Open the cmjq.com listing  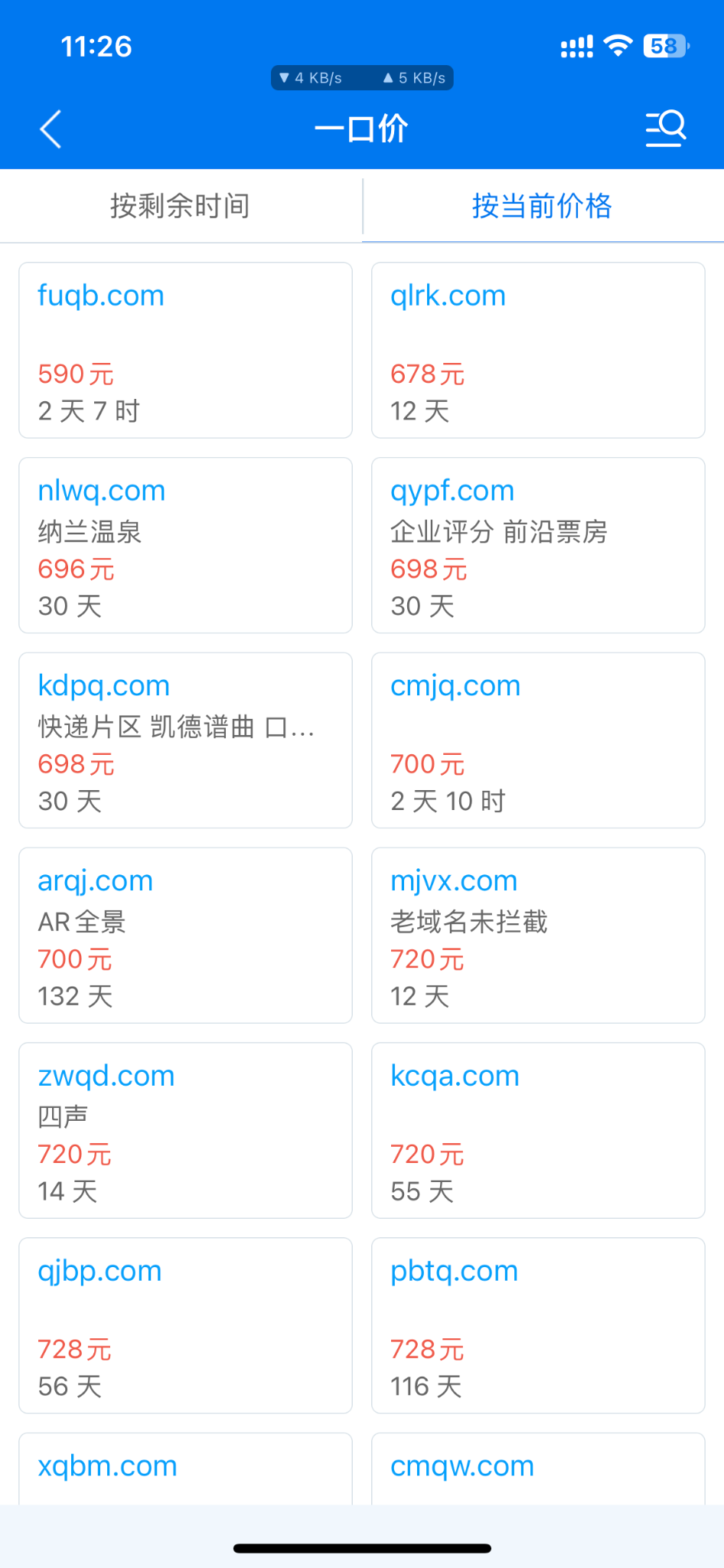[x=538, y=740]
